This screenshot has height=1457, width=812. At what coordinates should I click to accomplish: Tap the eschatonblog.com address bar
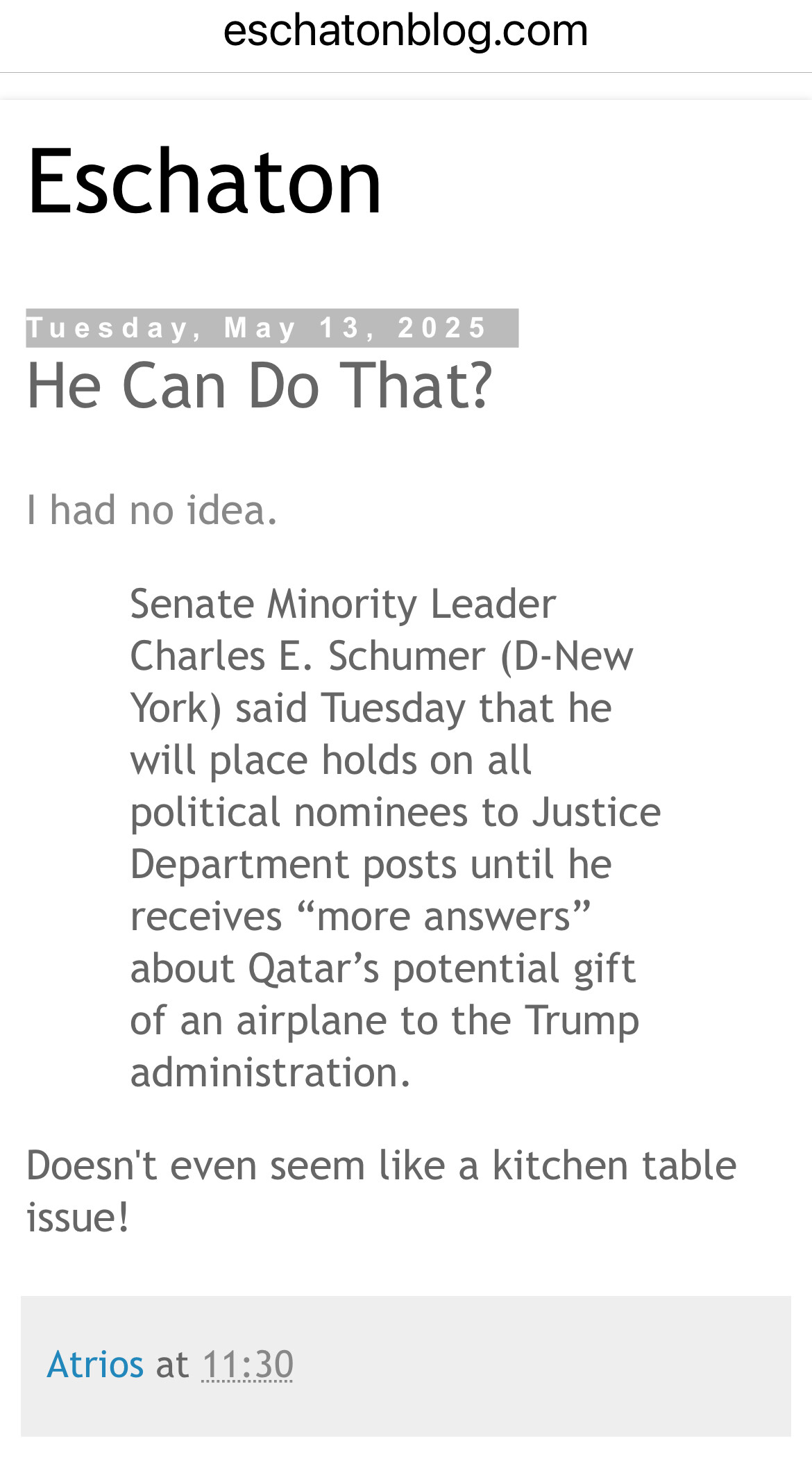coord(406,31)
